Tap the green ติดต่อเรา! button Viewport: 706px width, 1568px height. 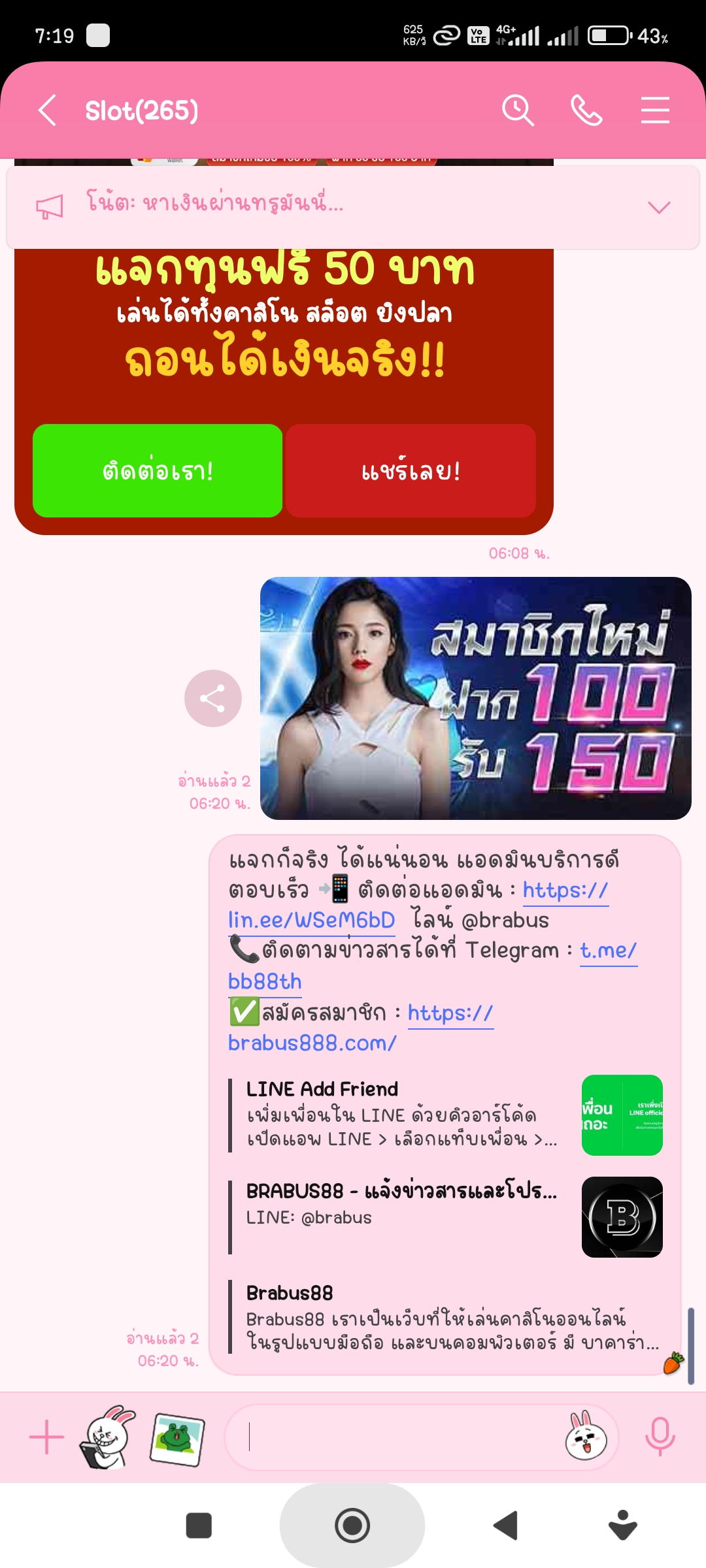158,471
